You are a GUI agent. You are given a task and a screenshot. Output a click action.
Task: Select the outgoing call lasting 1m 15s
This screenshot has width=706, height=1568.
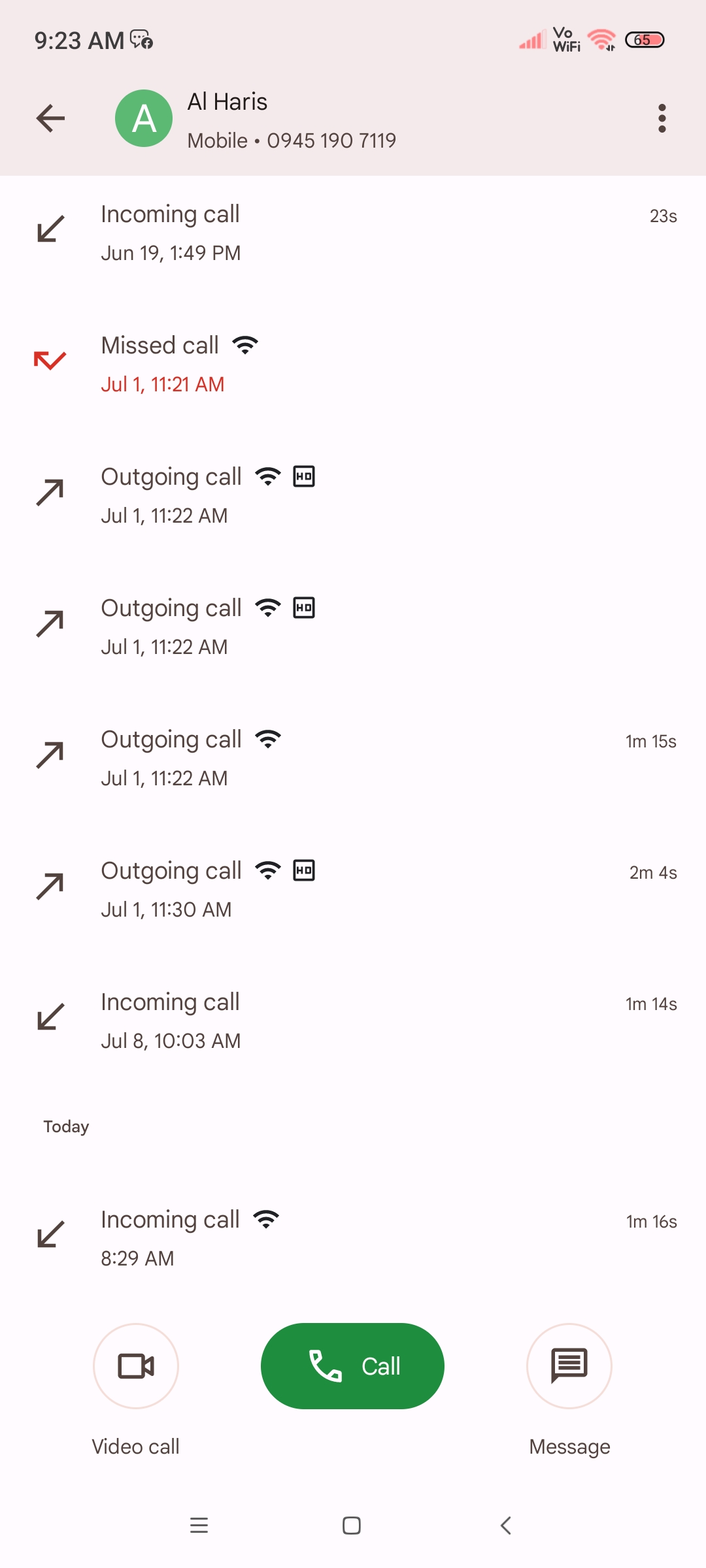coord(353,758)
